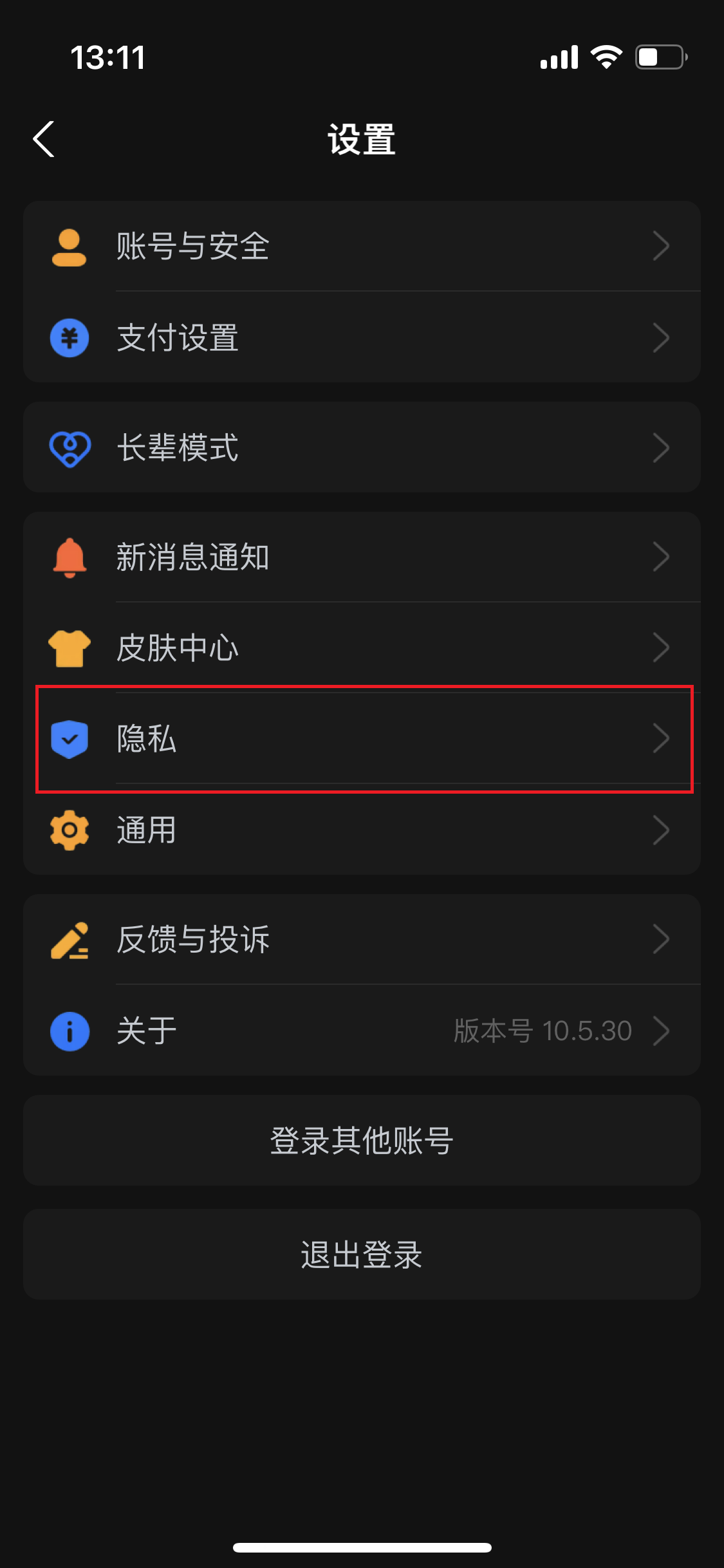
Task: View 关于 version info
Action: tap(362, 1031)
